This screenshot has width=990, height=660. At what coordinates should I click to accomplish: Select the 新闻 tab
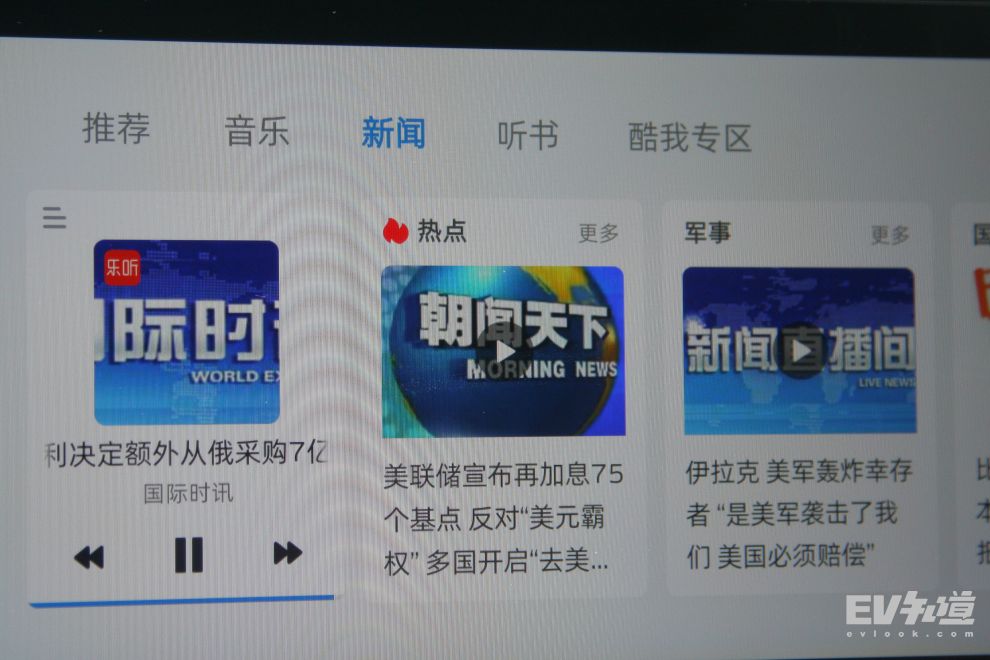click(393, 133)
